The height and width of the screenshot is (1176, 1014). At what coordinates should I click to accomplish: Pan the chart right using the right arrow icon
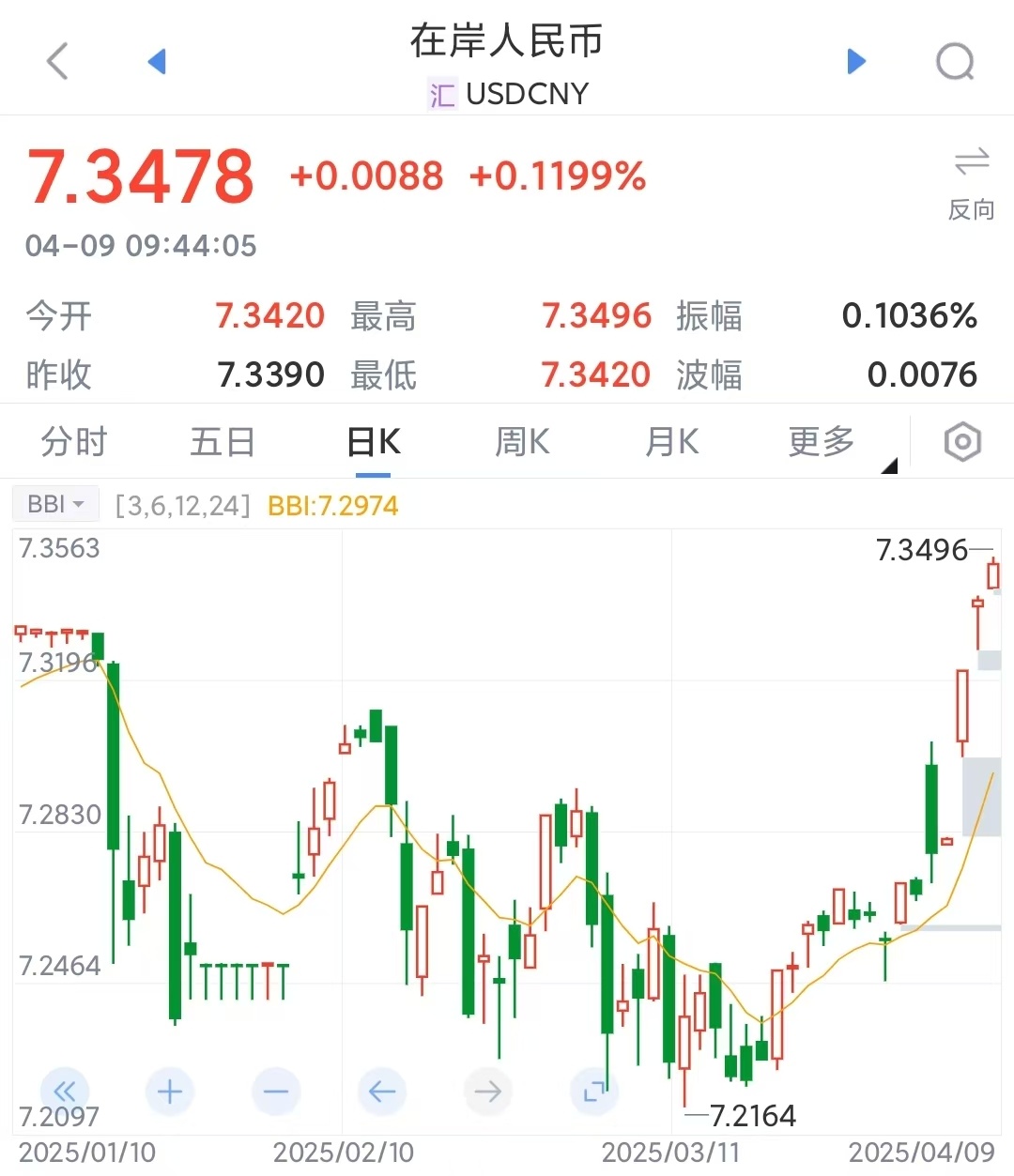tap(488, 1092)
